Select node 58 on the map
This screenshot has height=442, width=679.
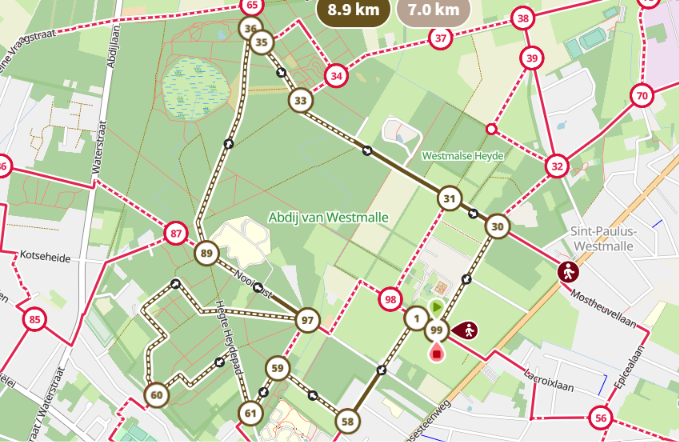pyautogui.click(x=348, y=421)
